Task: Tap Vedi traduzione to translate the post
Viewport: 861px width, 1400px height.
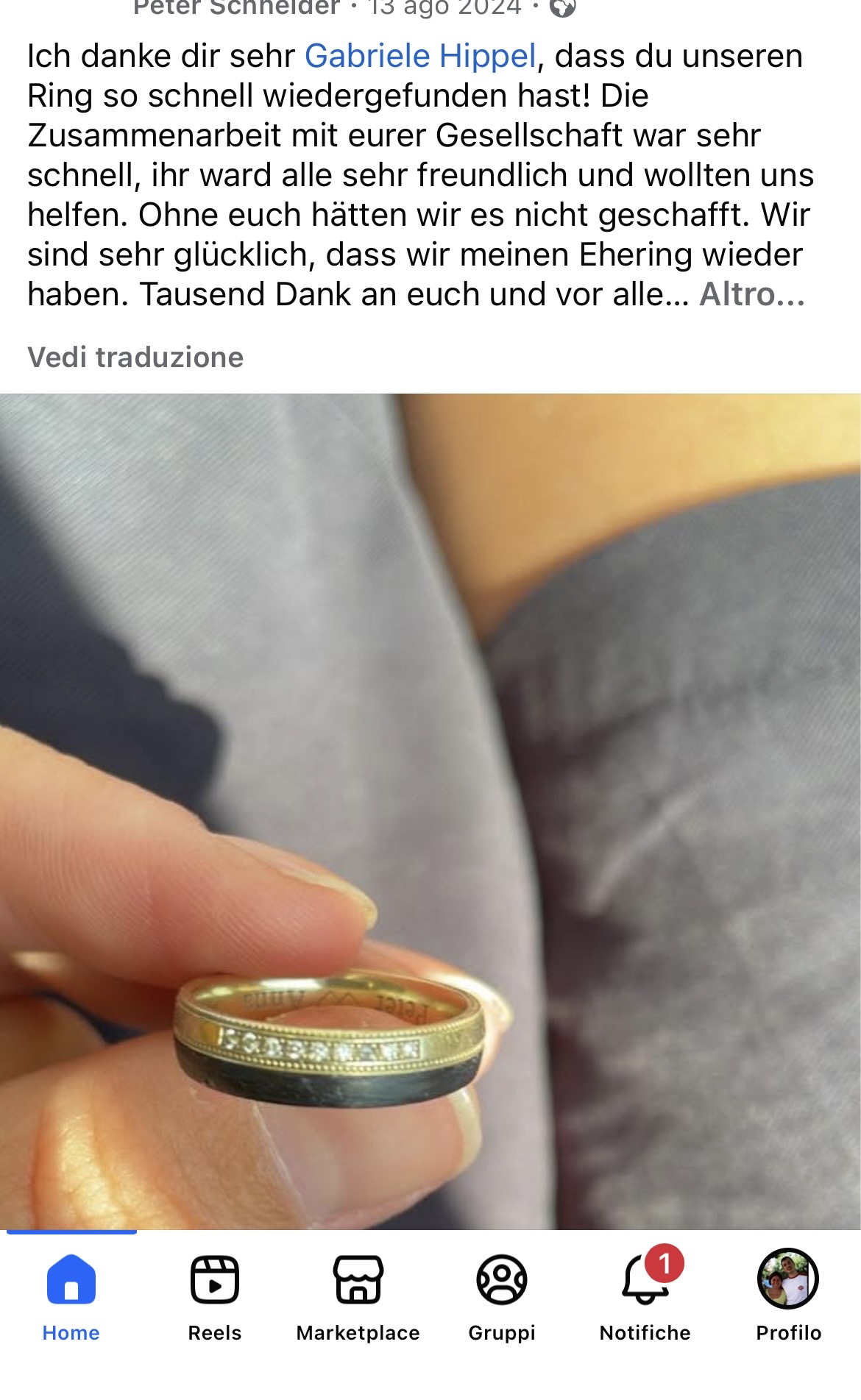Action: (x=135, y=358)
